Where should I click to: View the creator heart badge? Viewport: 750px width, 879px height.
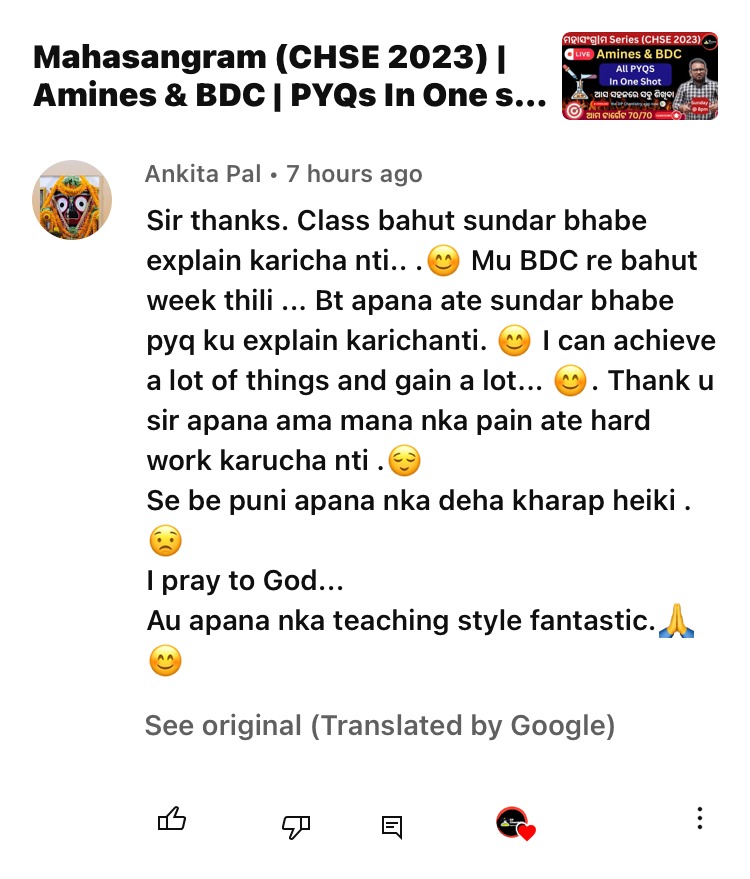click(515, 824)
